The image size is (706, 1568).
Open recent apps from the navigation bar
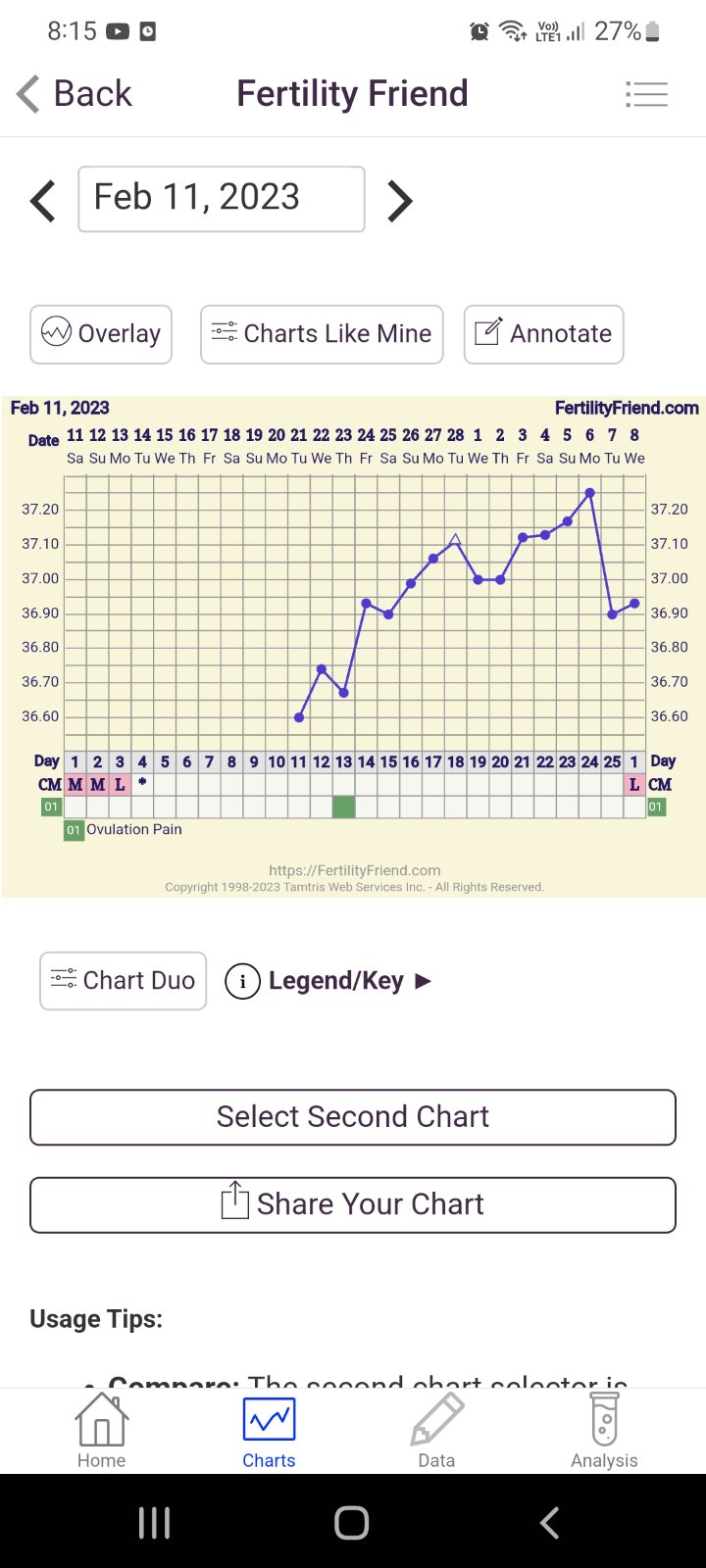155,1523
